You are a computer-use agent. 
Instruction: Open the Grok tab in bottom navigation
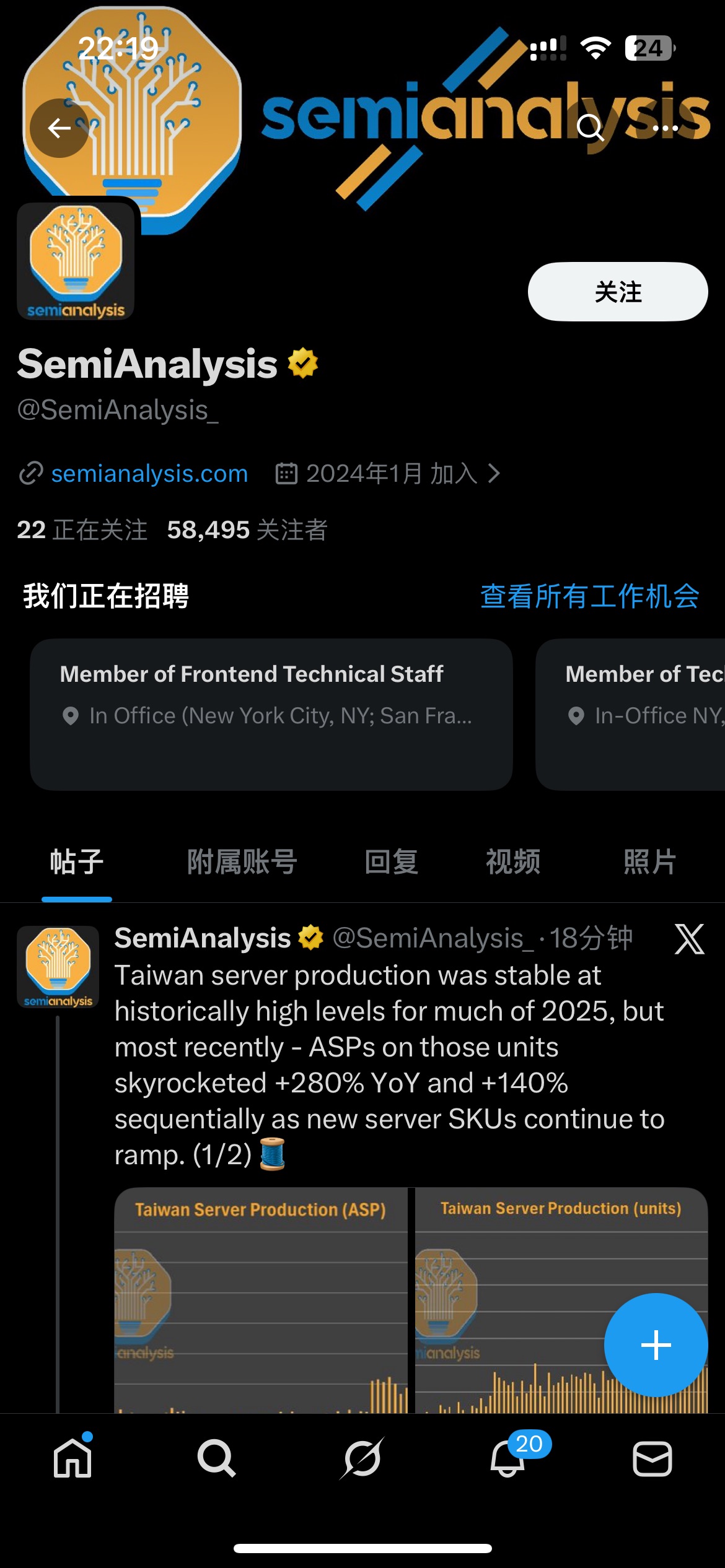tap(362, 1458)
